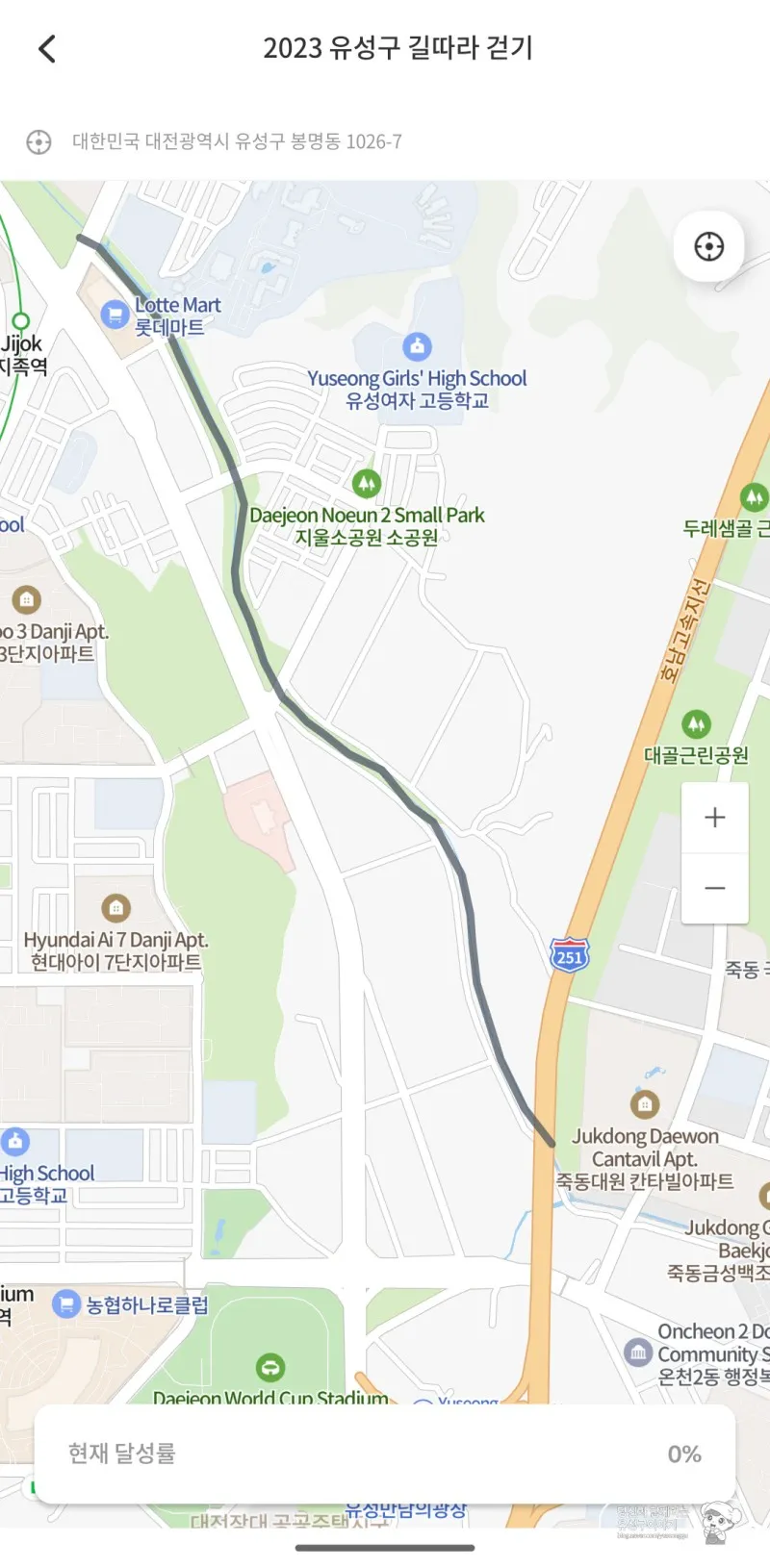
Task: Select Hyundai Ai 7 Danji Apt. marker
Action: coord(115,907)
